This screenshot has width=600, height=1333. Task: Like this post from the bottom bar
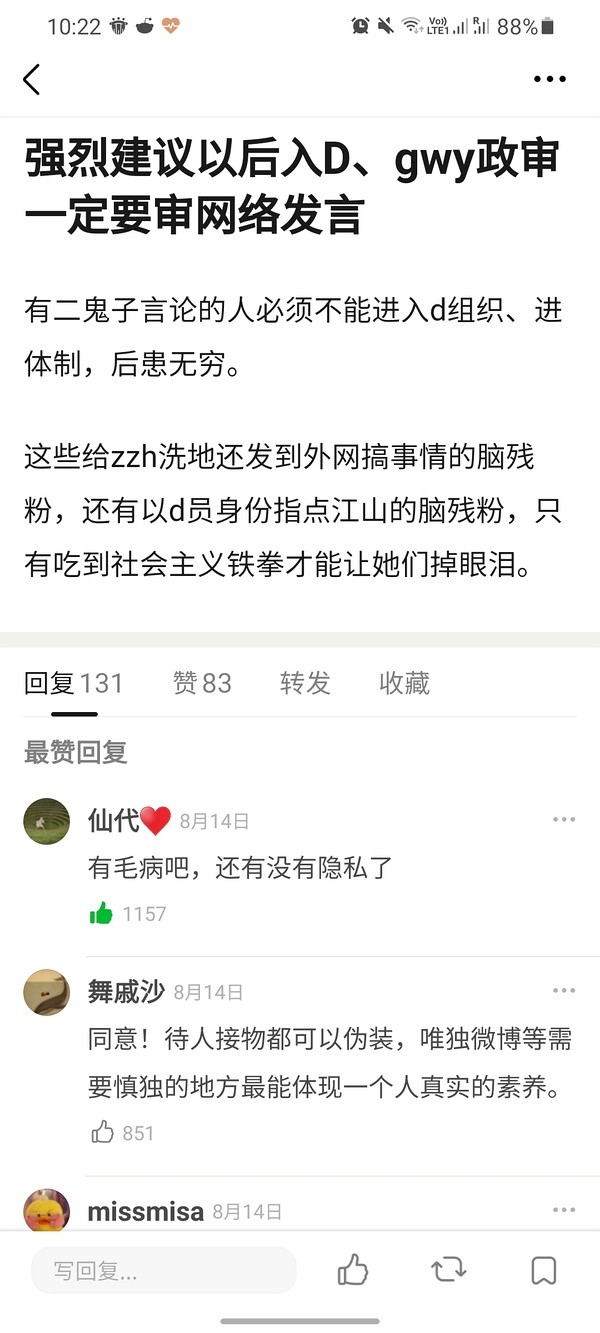[353, 1271]
